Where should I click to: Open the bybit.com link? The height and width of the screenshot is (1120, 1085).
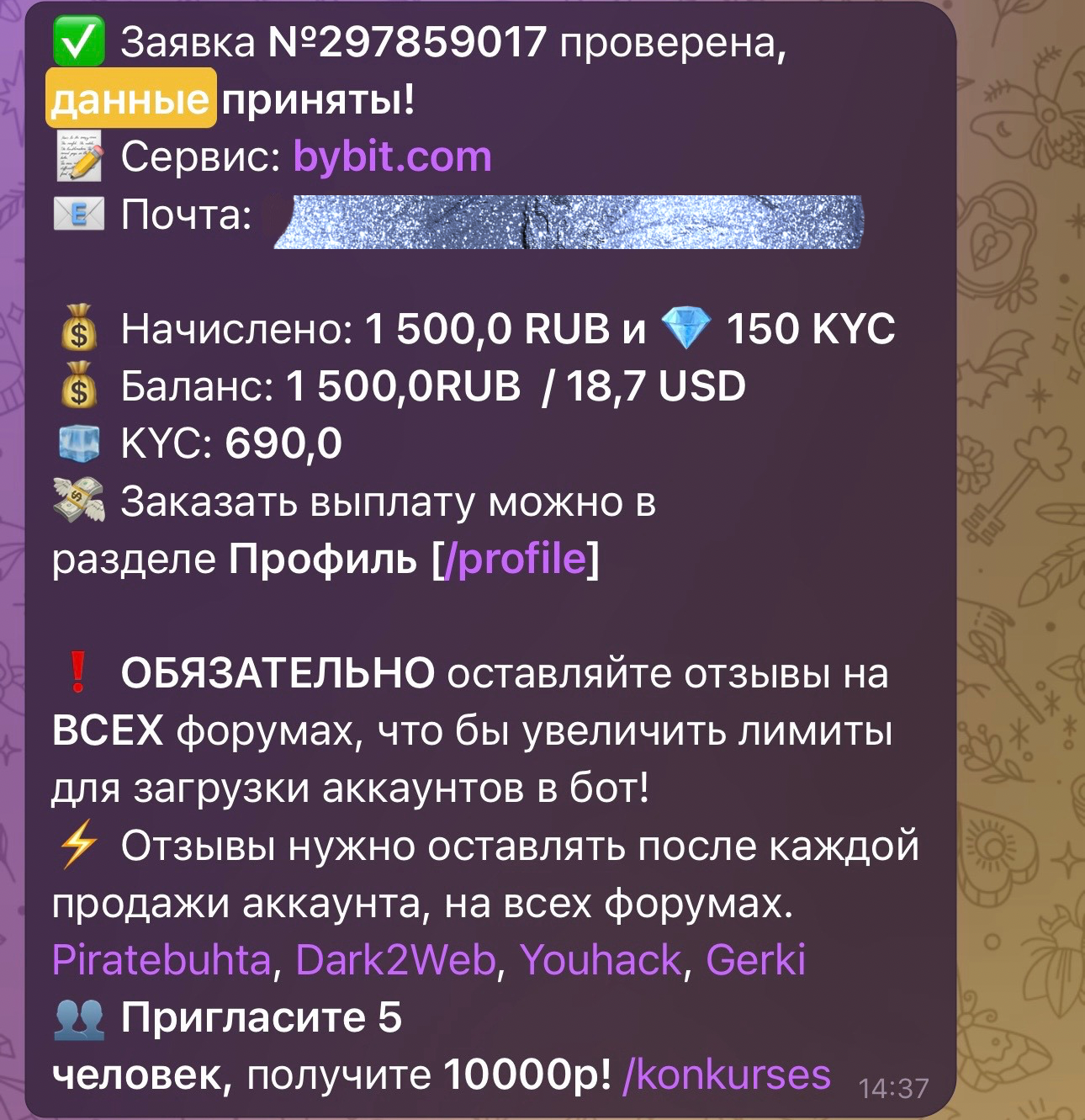pyautogui.click(x=392, y=157)
